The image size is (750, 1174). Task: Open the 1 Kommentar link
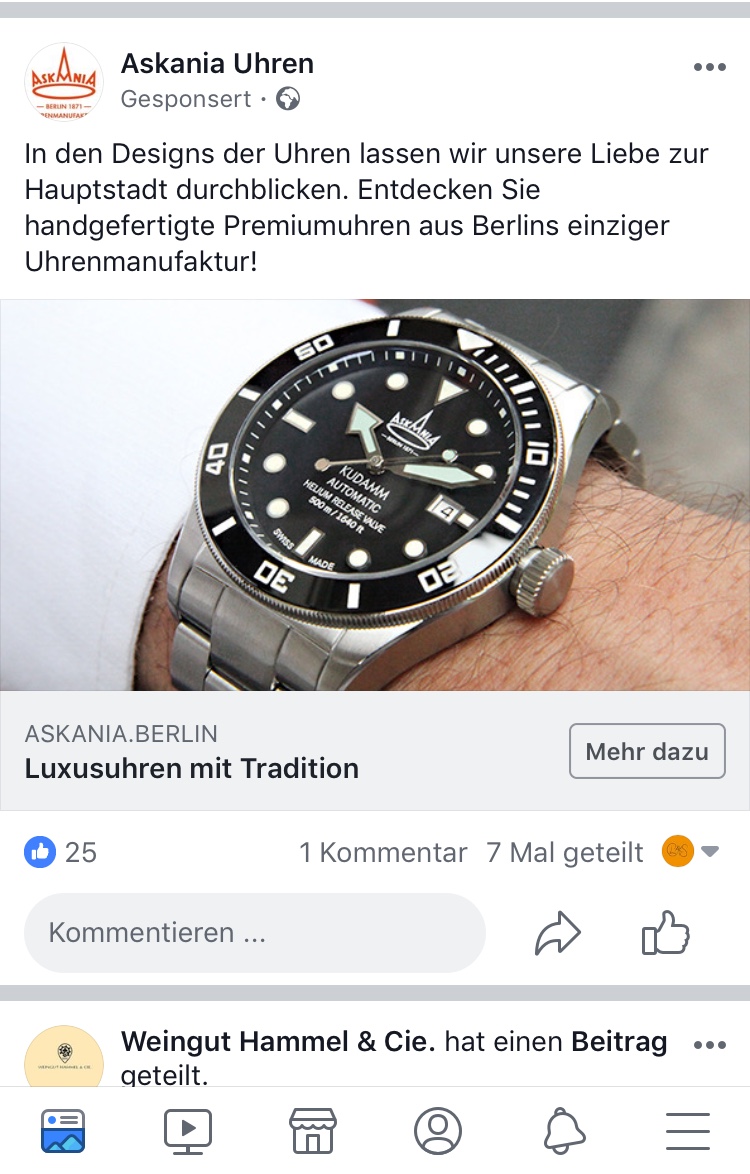tap(383, 852)
